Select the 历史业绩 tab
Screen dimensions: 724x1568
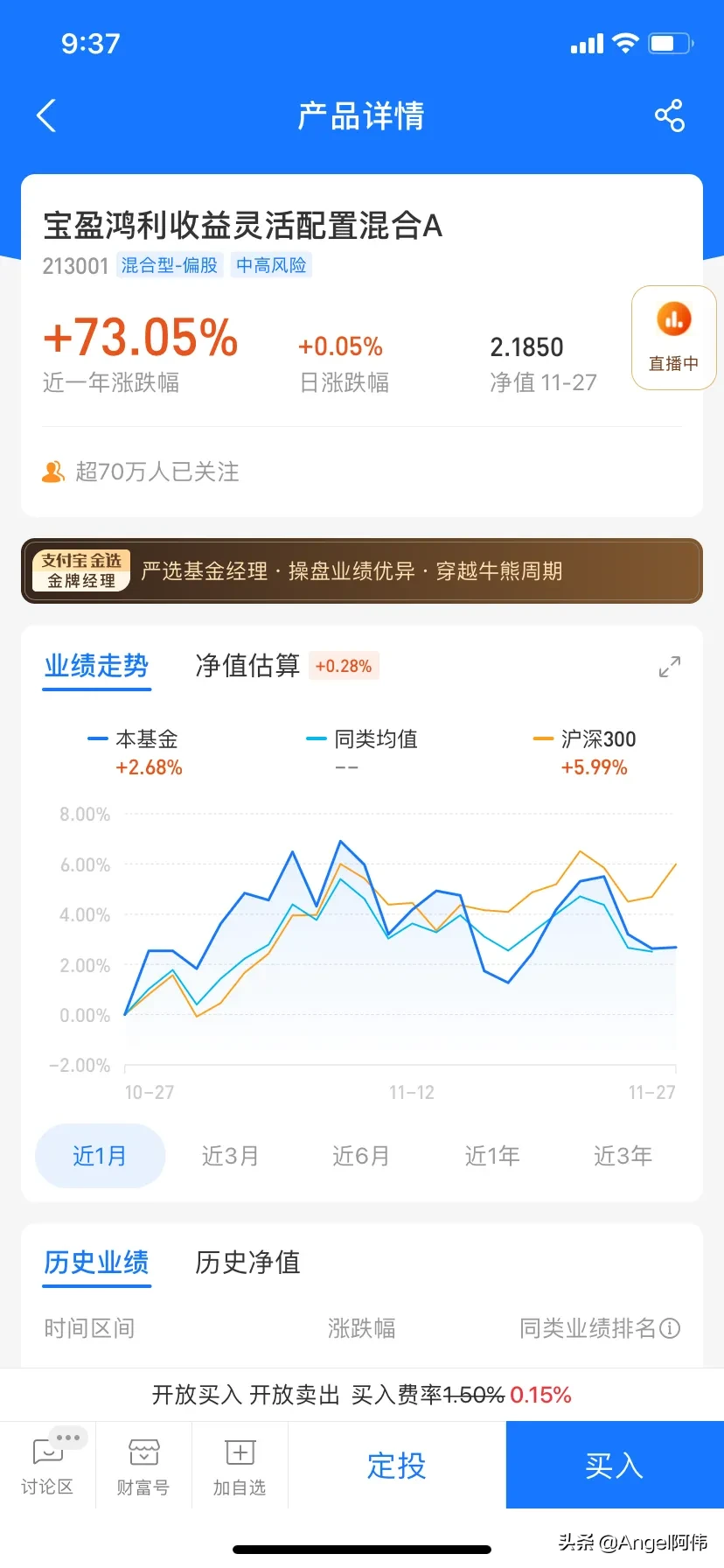tap(96, 1263)
